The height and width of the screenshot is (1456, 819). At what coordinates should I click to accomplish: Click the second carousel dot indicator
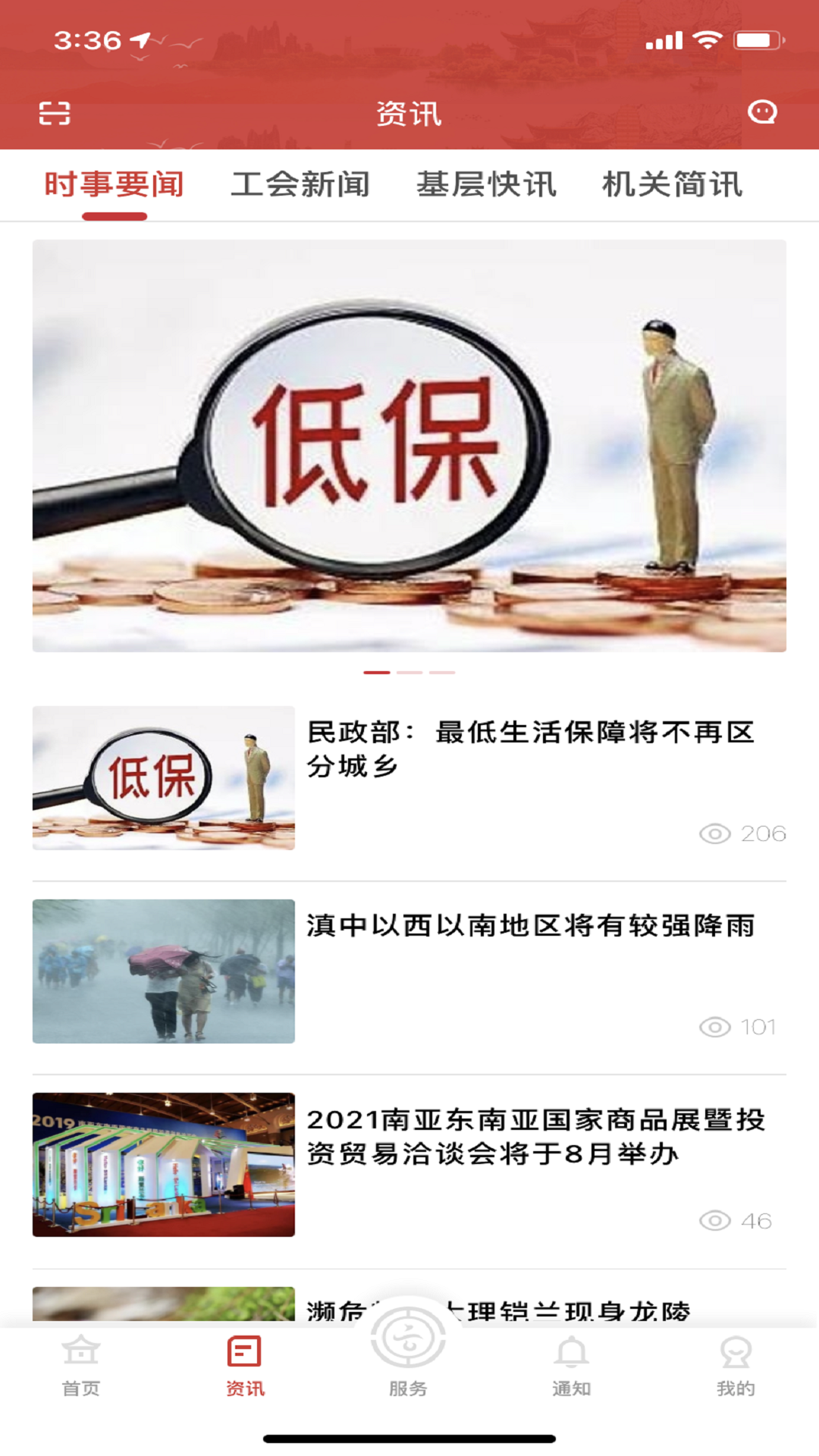pyautogui.click(x=409, y=673)
